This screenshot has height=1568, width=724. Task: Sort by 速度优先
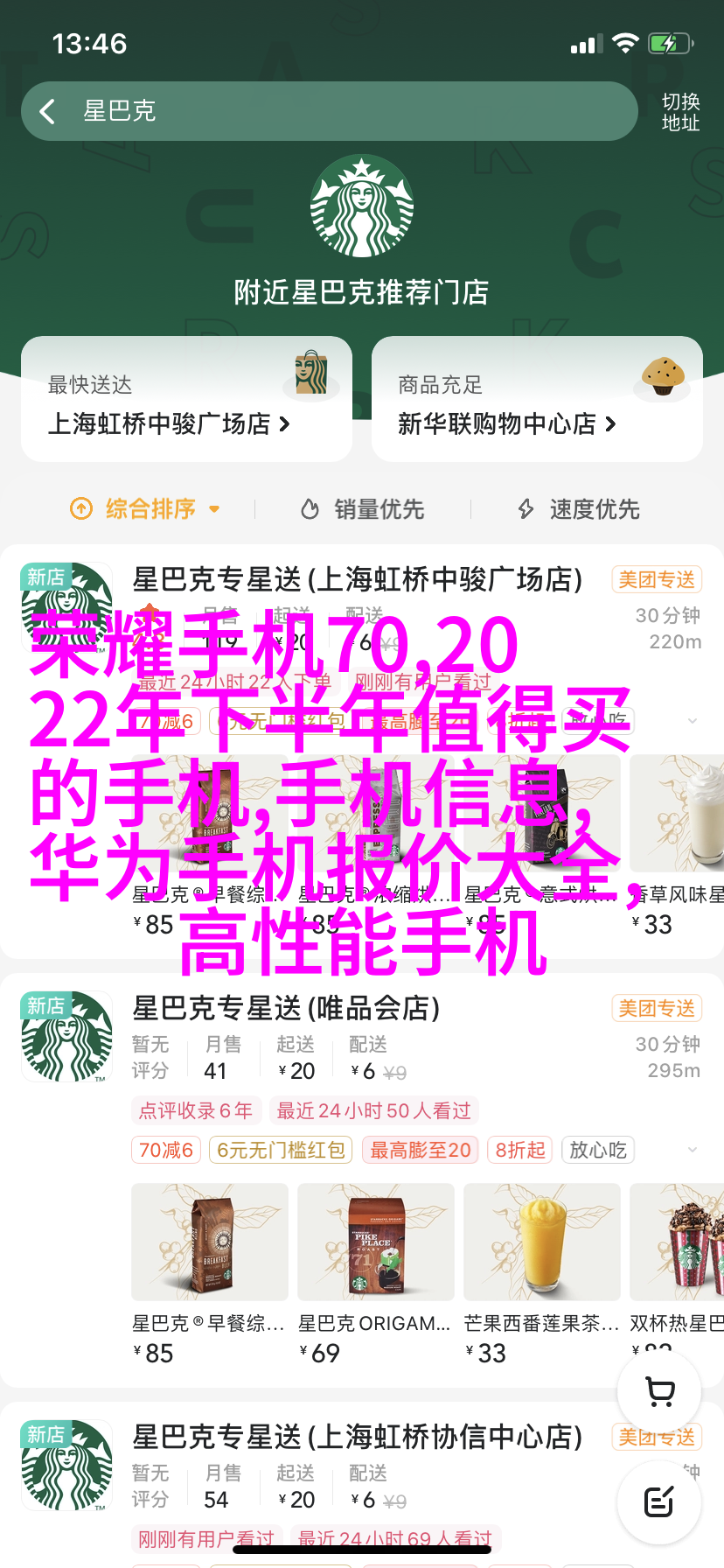[579, 508]
